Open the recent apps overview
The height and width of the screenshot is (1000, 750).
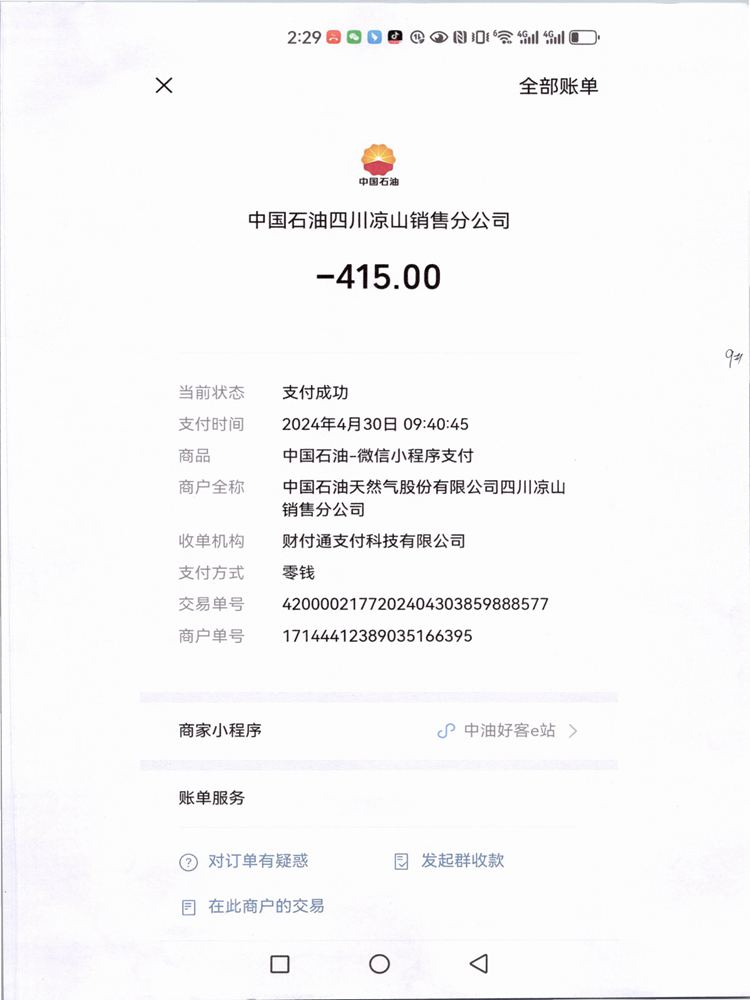click(x=280, y=964)
